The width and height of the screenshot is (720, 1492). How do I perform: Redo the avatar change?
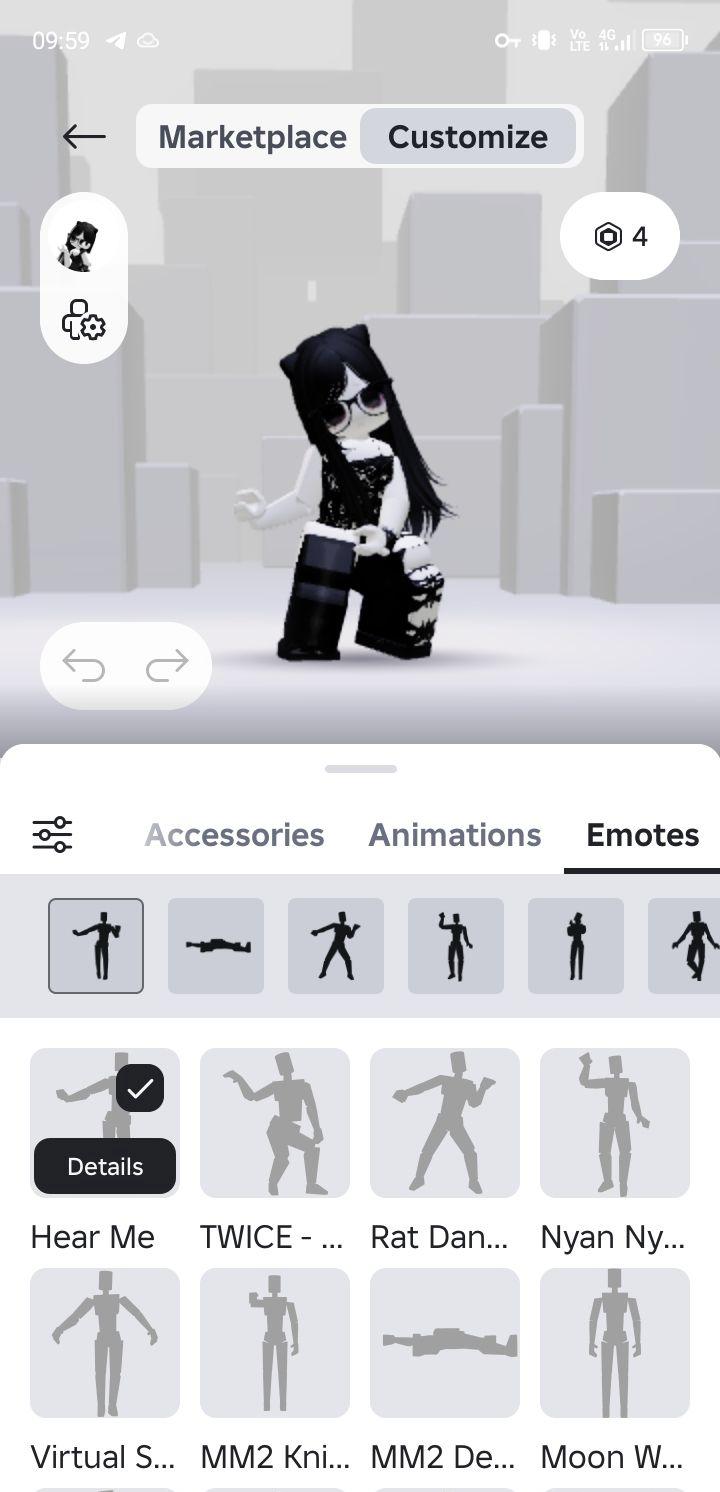click(167, 665)
